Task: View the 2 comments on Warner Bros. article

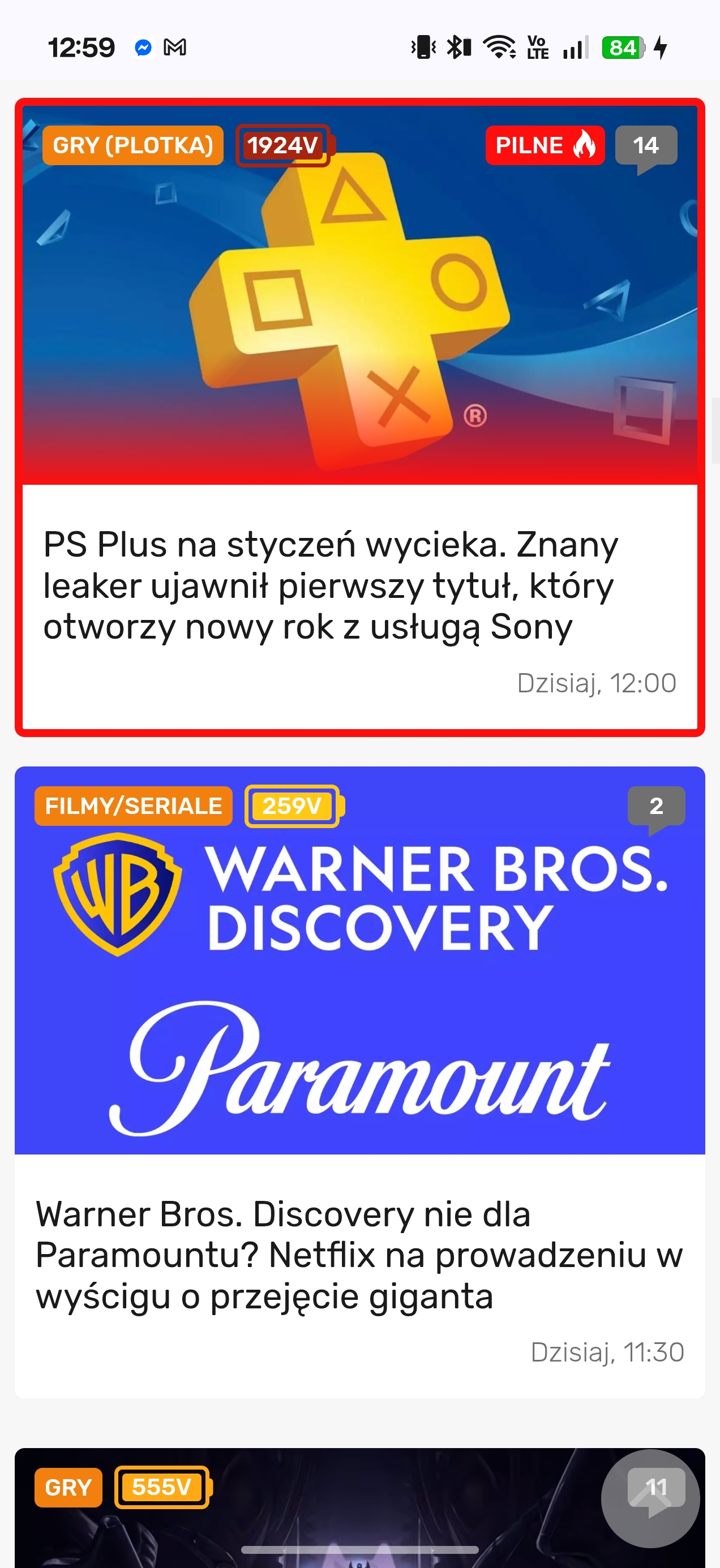Action: point(655,807)
